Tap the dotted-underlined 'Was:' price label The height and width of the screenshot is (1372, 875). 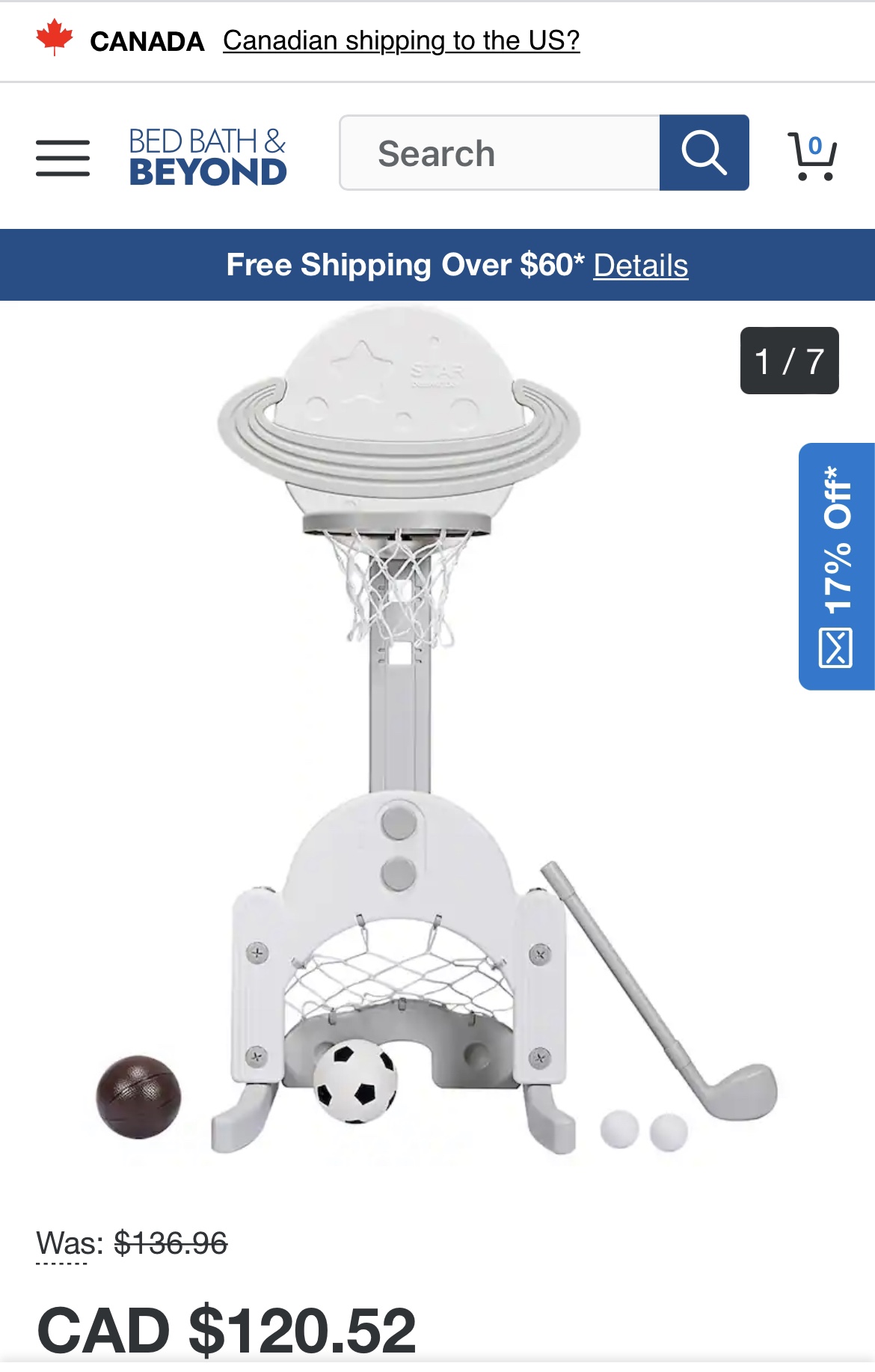click(69, 1244)
